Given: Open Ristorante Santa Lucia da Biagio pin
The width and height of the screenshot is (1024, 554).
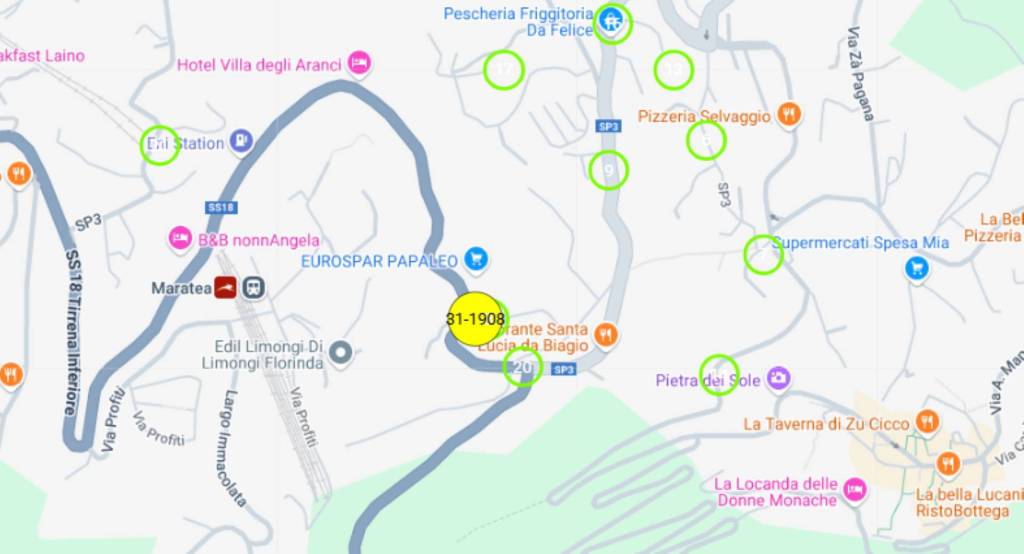Looking at the screenshot, I should (605, 334).
